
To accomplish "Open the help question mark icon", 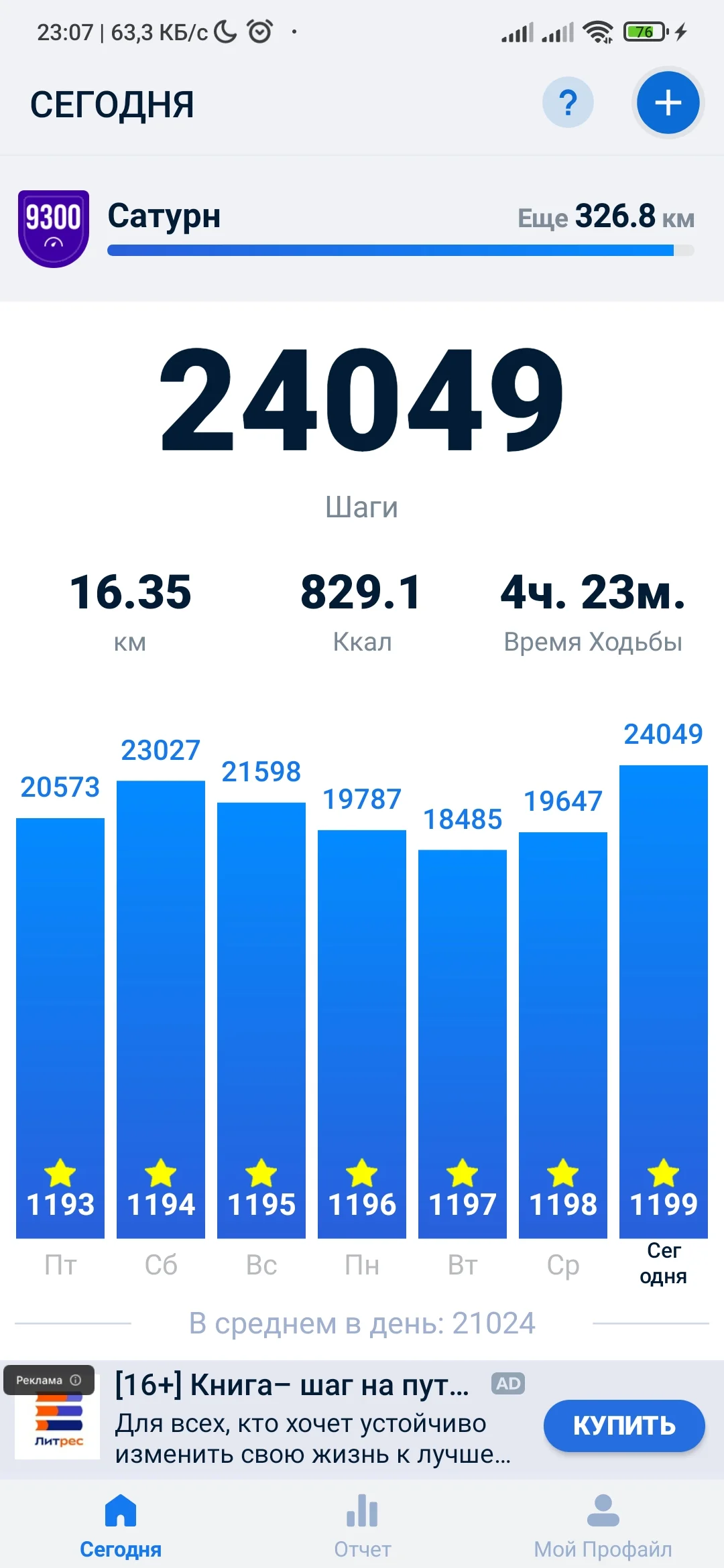I will click(x=568, y=103).
